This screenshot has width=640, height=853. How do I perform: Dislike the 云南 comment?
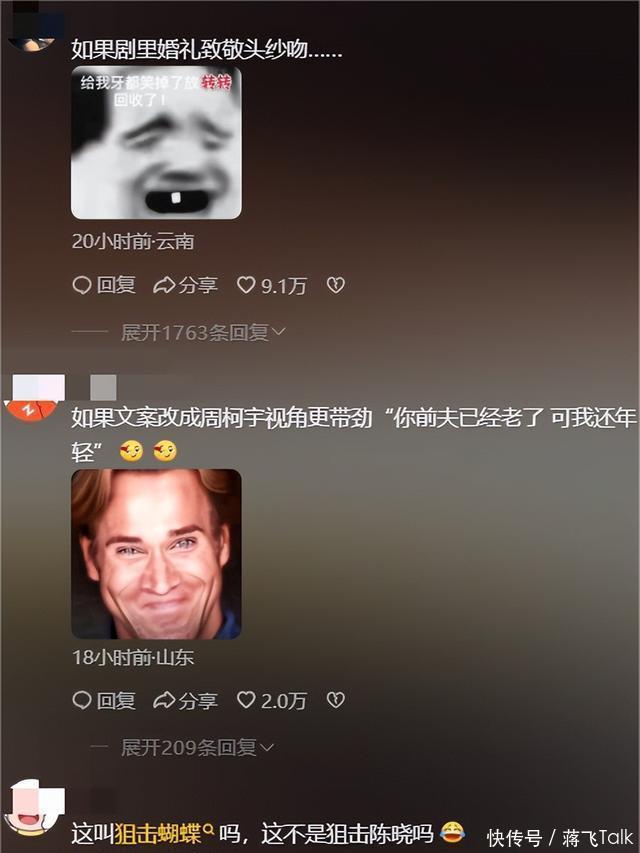tap(336, 286)
